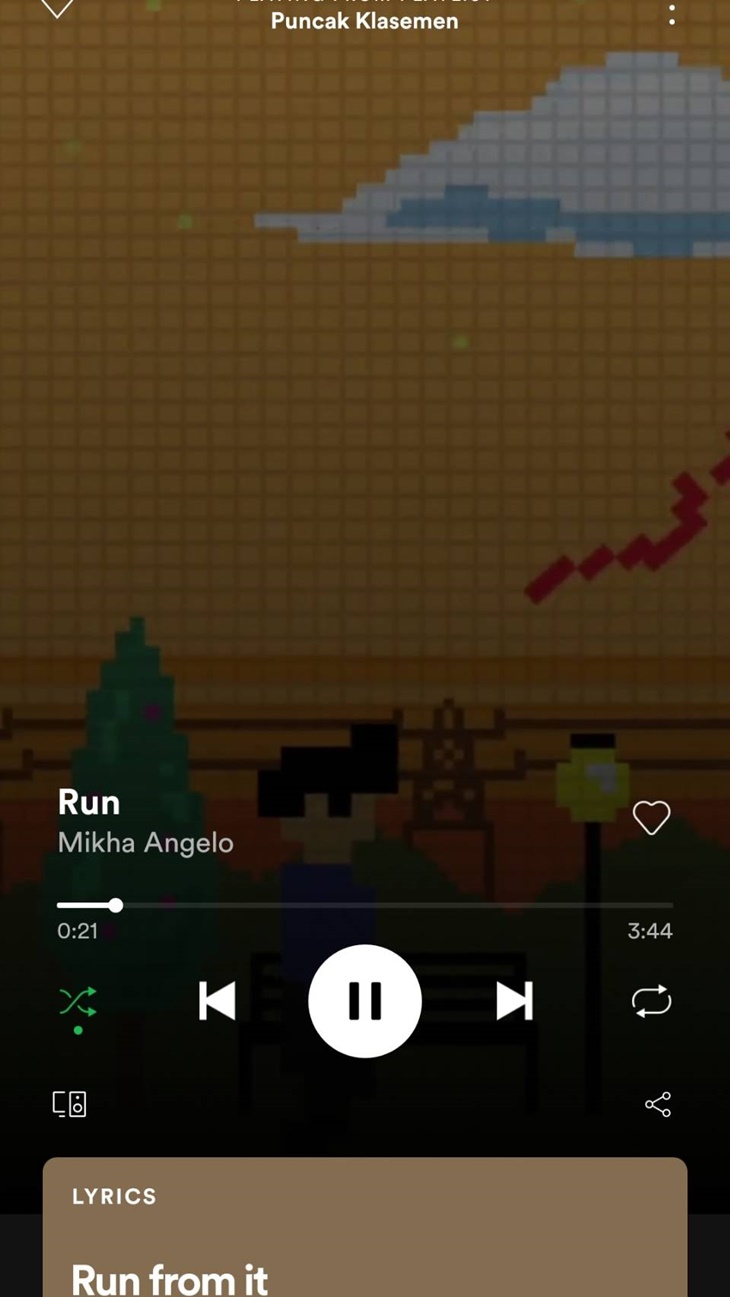730x1297 pixels.
Task: Skip to the next track
Action: [x=514, y=1001]
